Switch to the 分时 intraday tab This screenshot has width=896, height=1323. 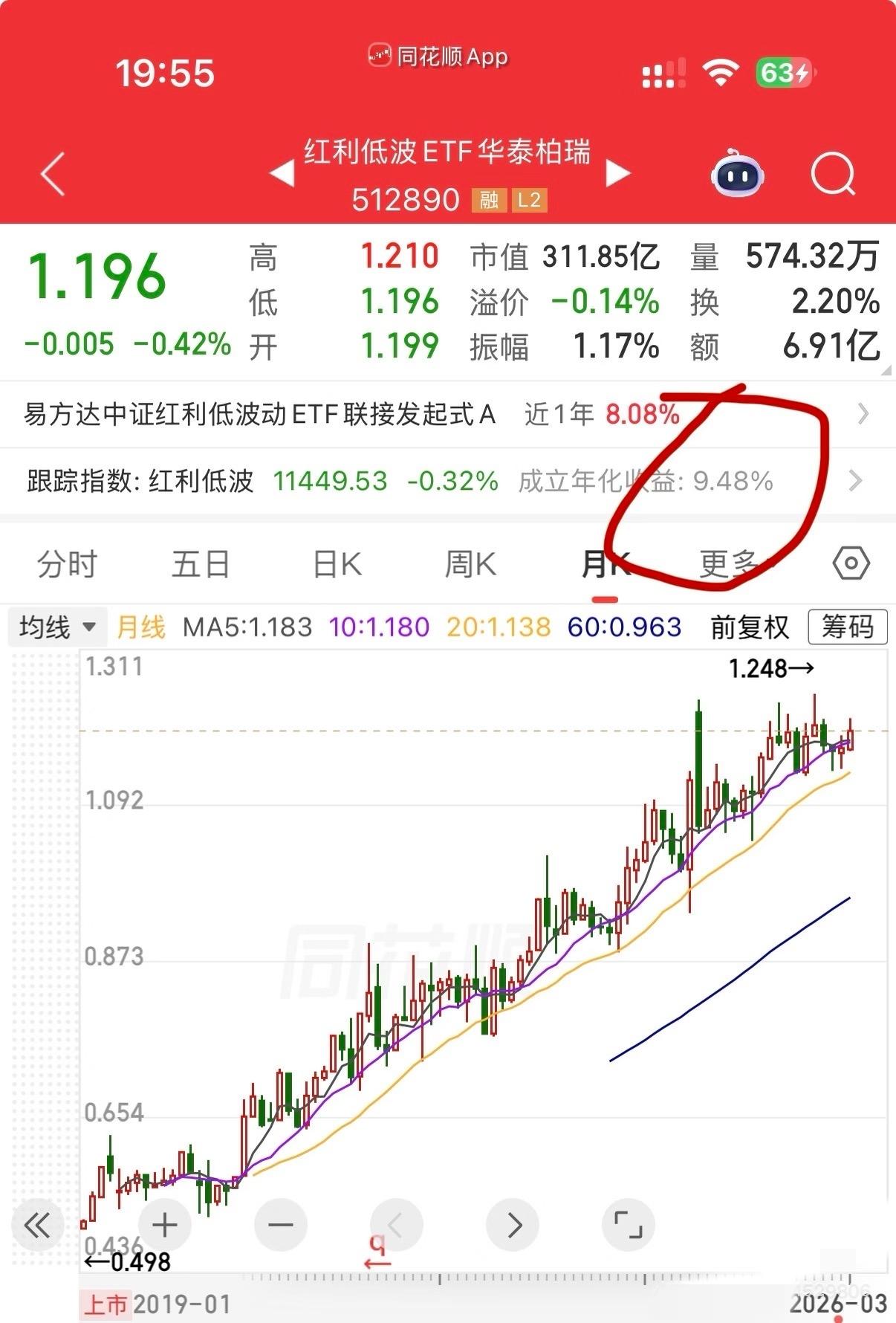[67, 563]
